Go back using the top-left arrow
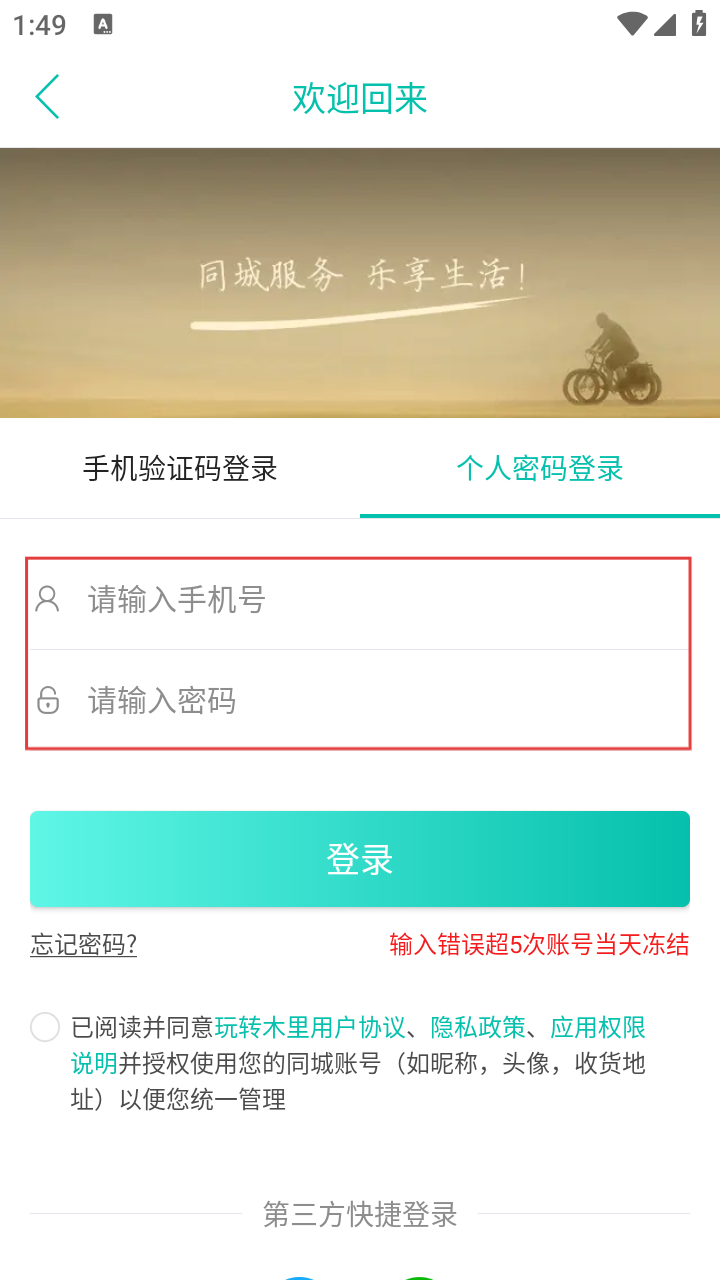The height and width of the screenshot is (1280, 720). point(47,97)
